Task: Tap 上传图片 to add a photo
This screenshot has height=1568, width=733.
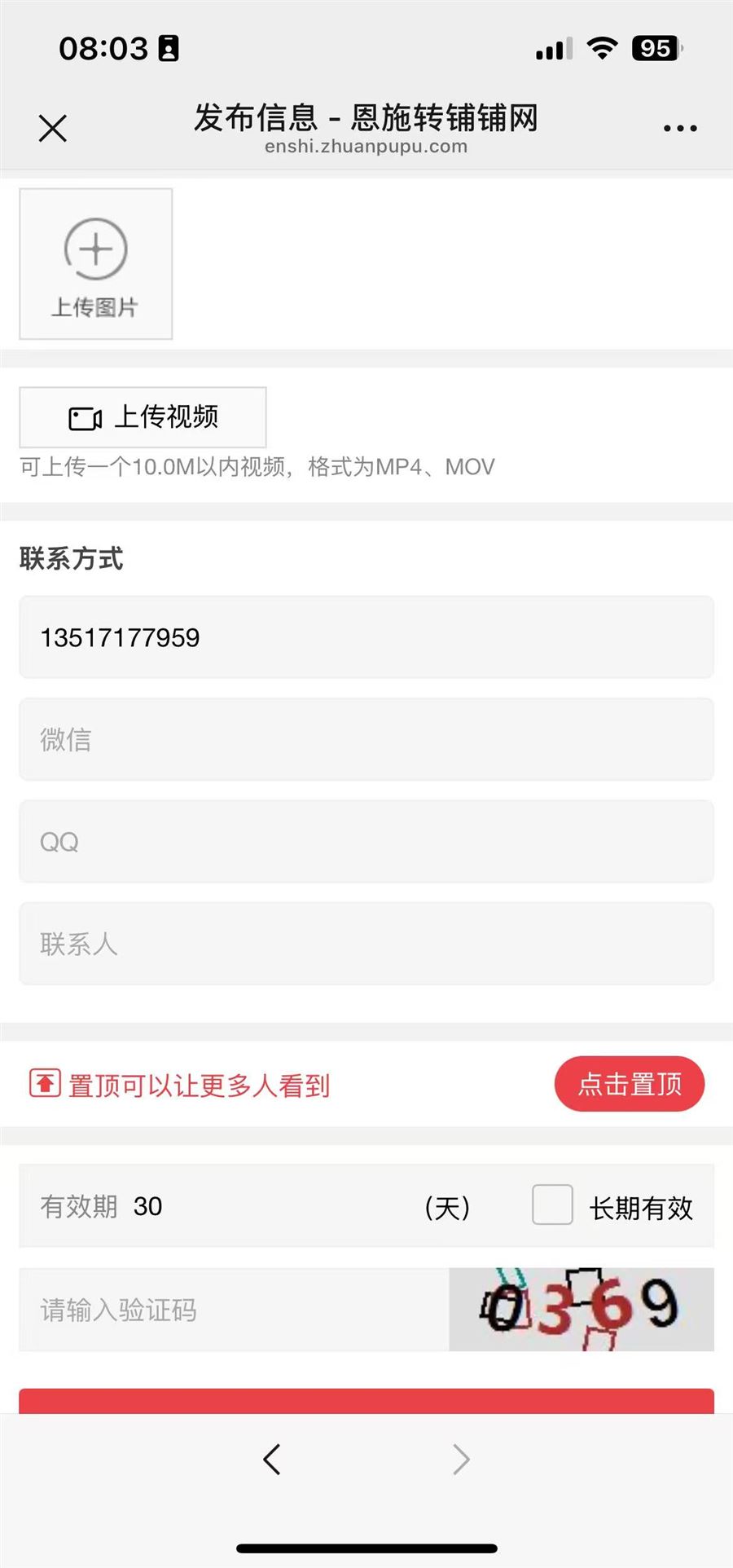Action: pyautogui.click(x=96, y=264)
